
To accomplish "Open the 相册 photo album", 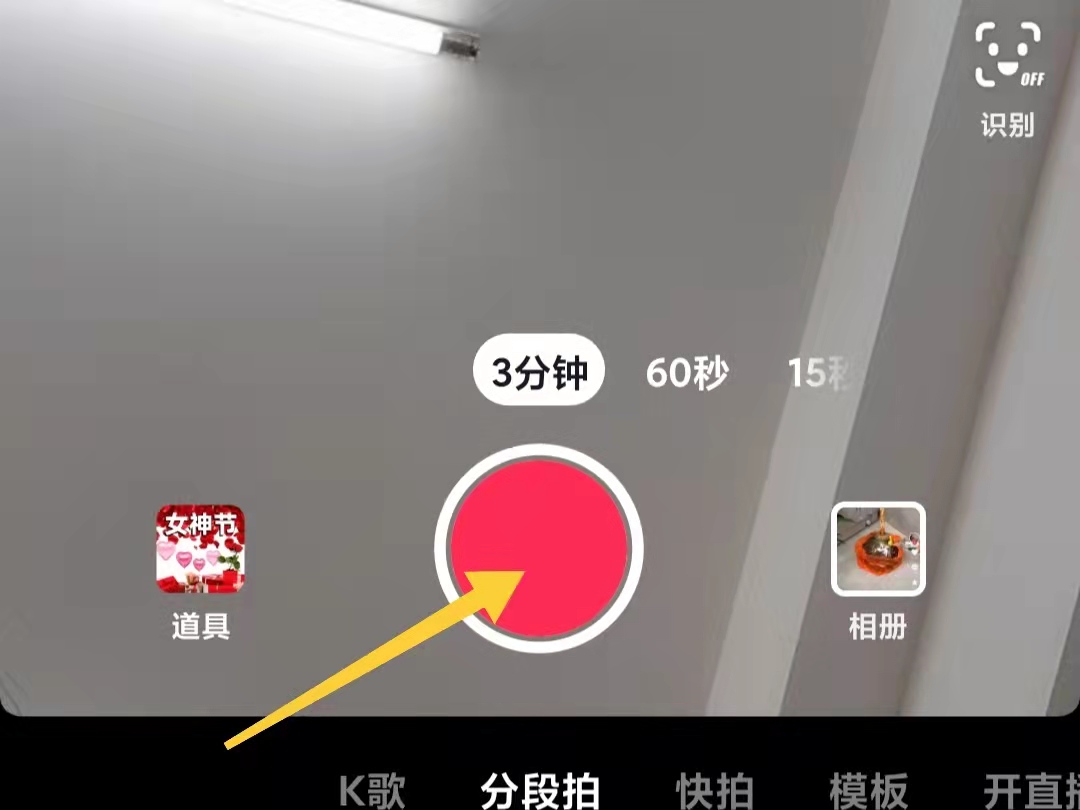I will point(878,550).
